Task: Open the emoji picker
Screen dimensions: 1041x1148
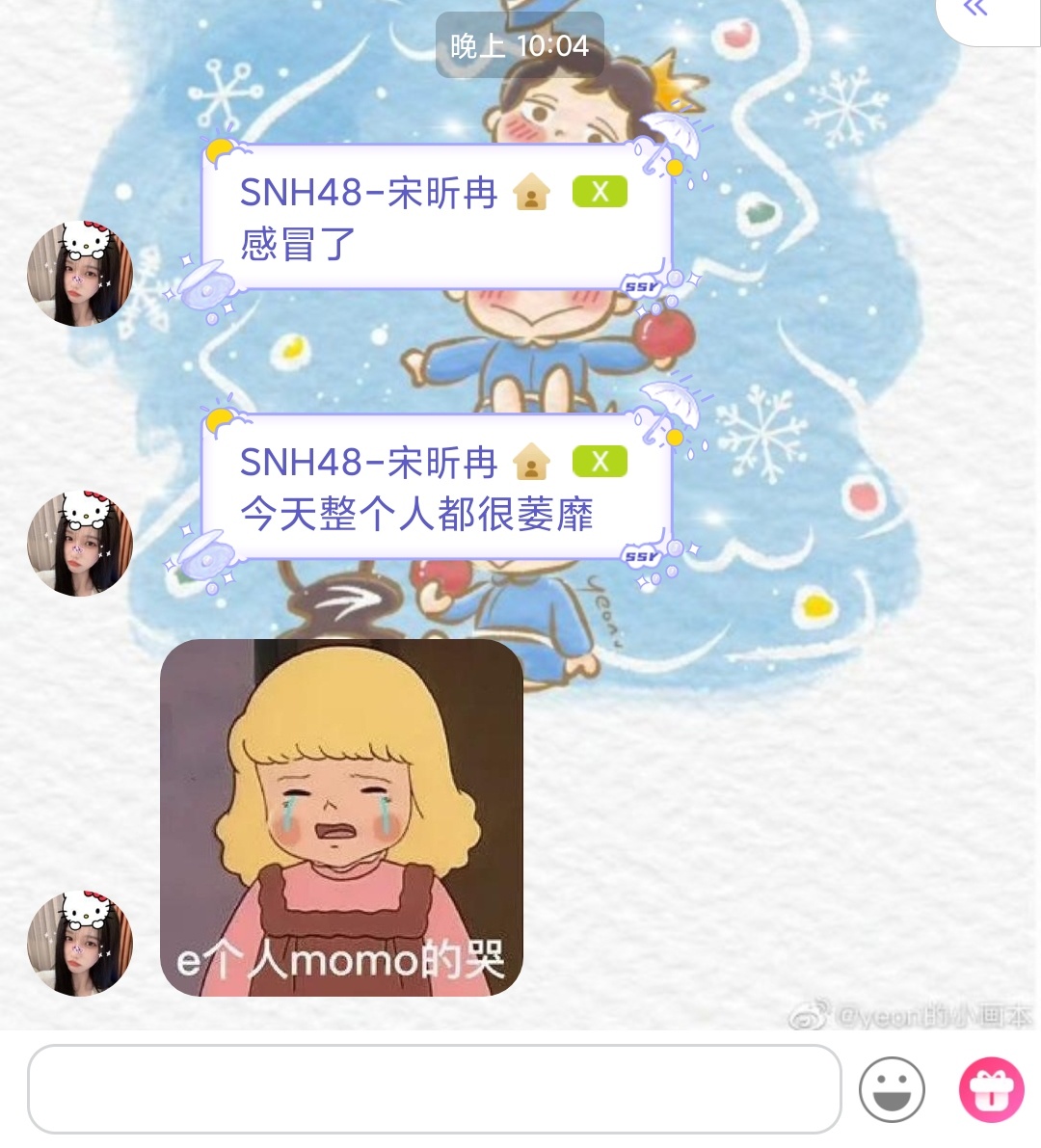Action: (892, 1090)
